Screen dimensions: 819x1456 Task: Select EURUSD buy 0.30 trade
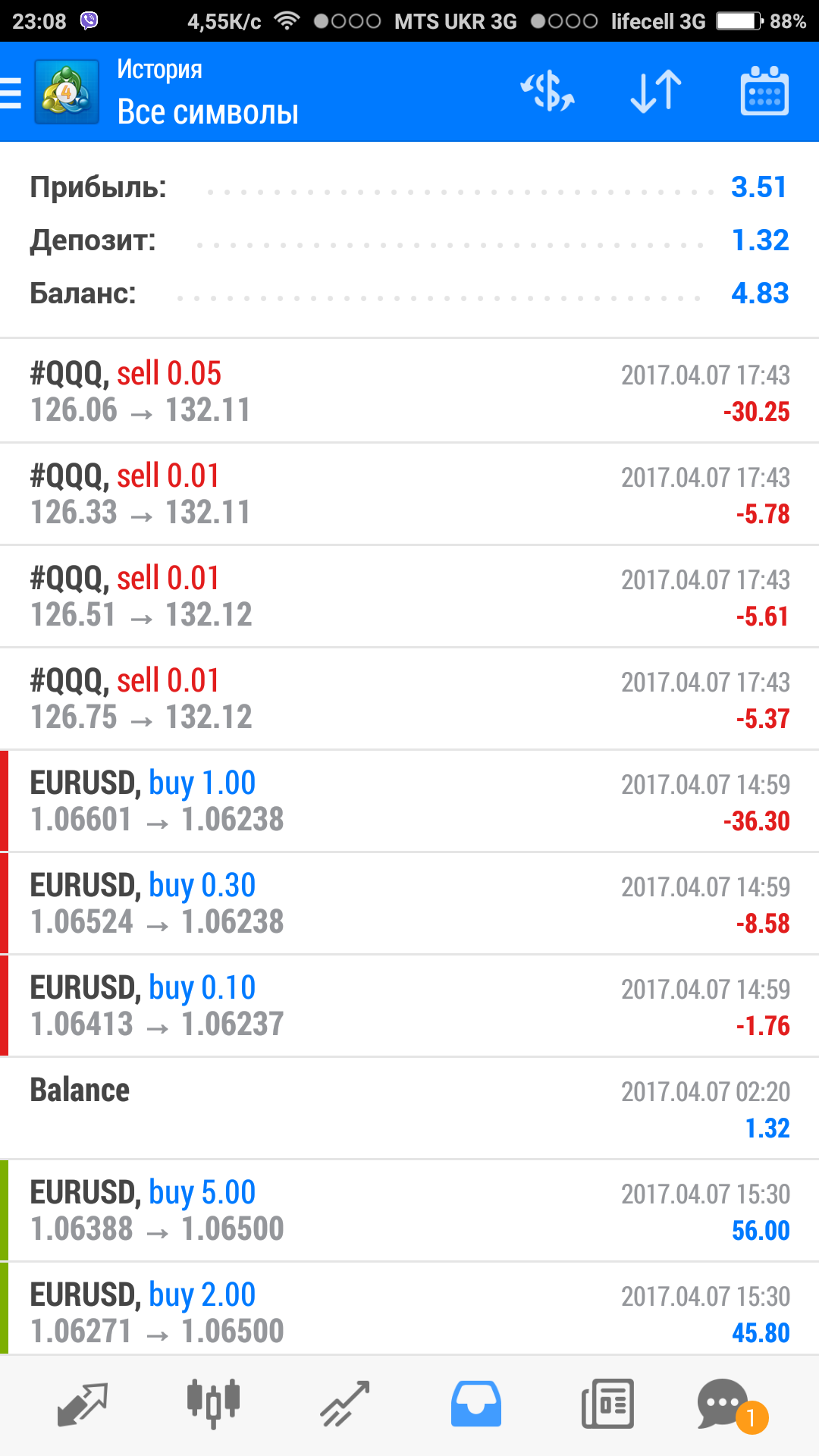[409, 903]
